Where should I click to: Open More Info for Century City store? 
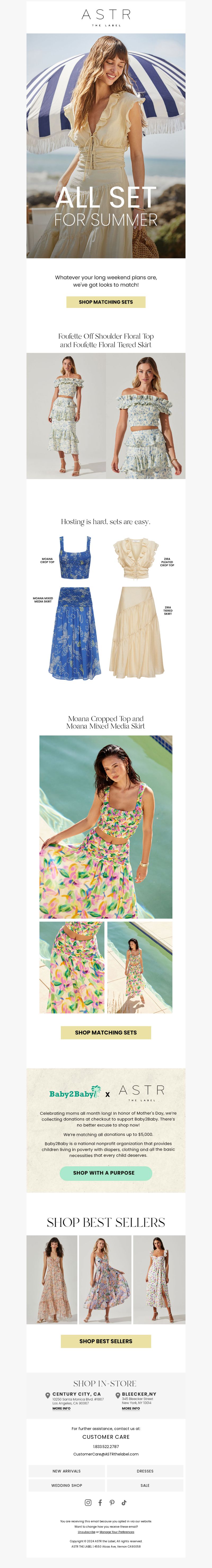61,1408
